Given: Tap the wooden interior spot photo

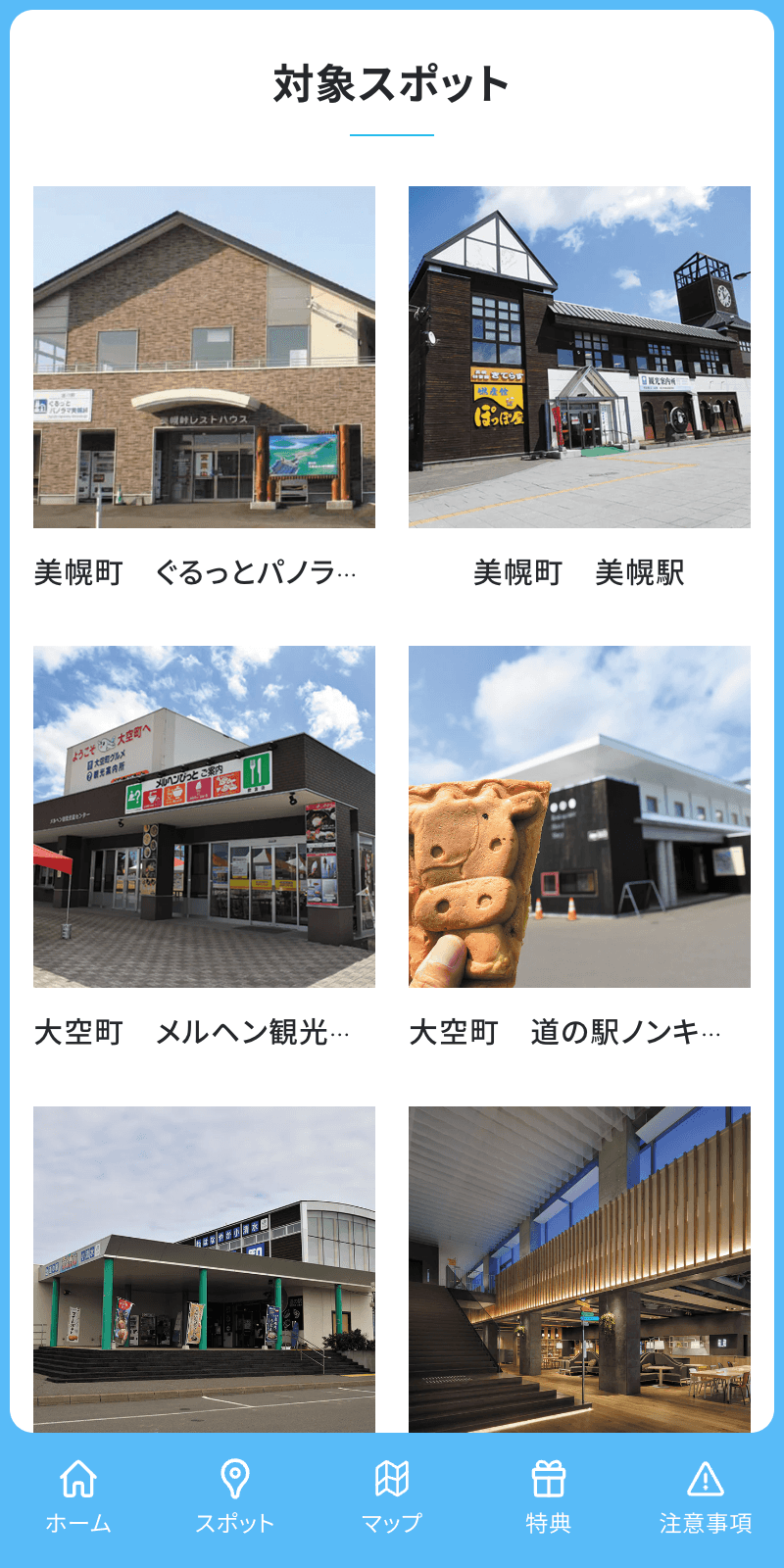Looking at the screenshot, I should coord(580,1270).
